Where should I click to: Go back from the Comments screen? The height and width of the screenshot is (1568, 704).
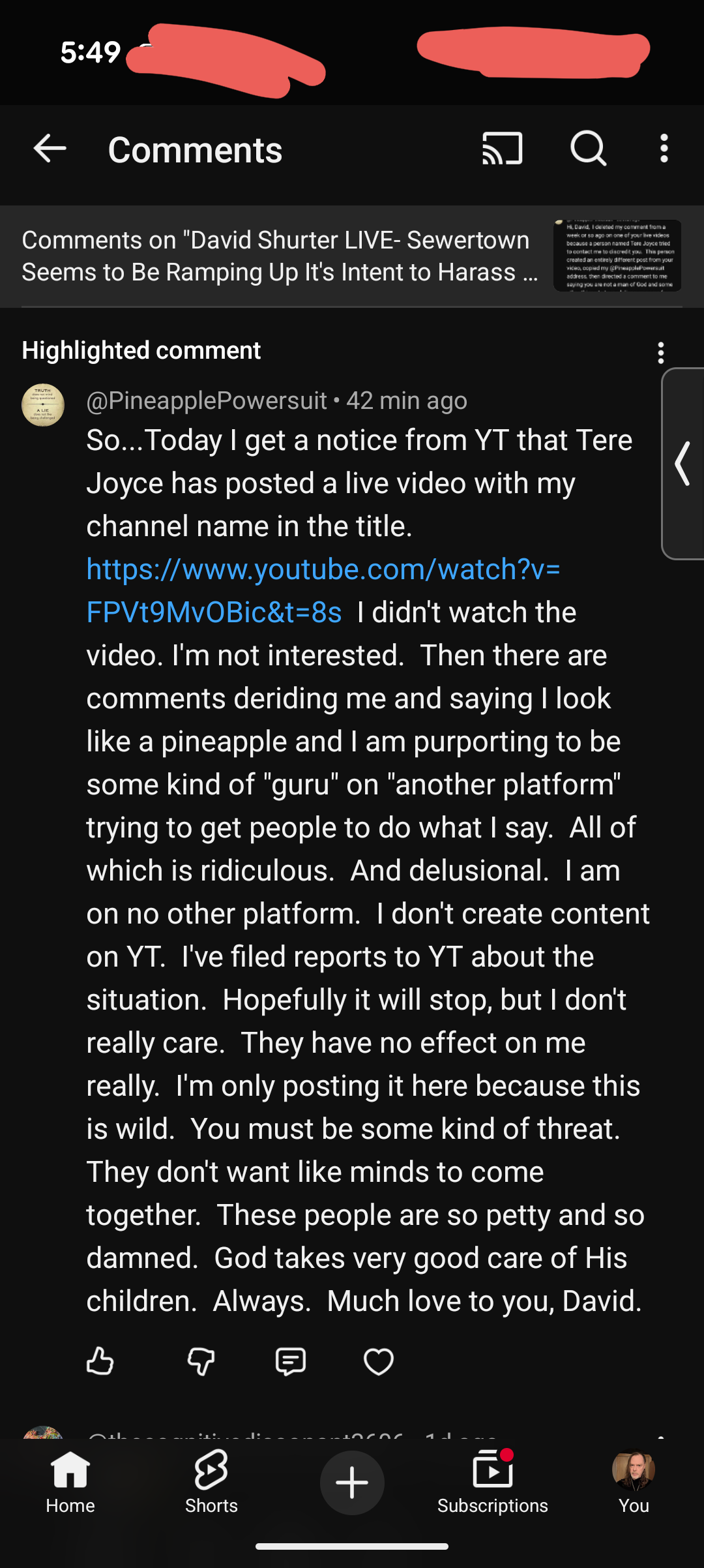(x=50, y=149)
